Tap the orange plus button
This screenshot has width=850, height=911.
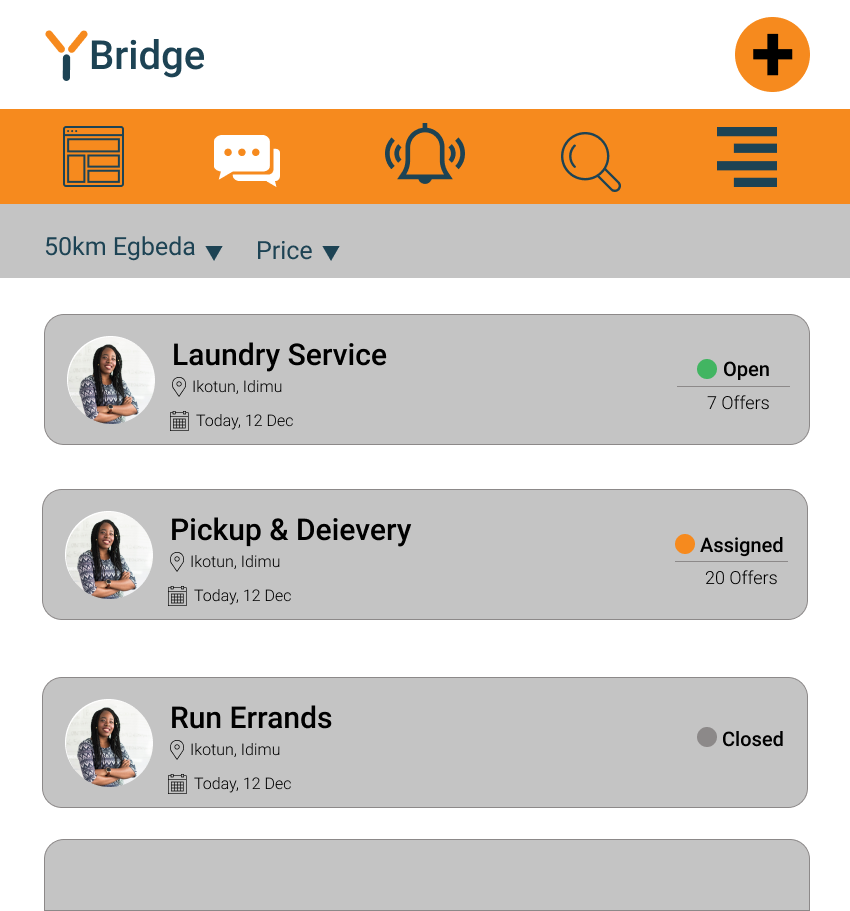(x=772, y=55)
